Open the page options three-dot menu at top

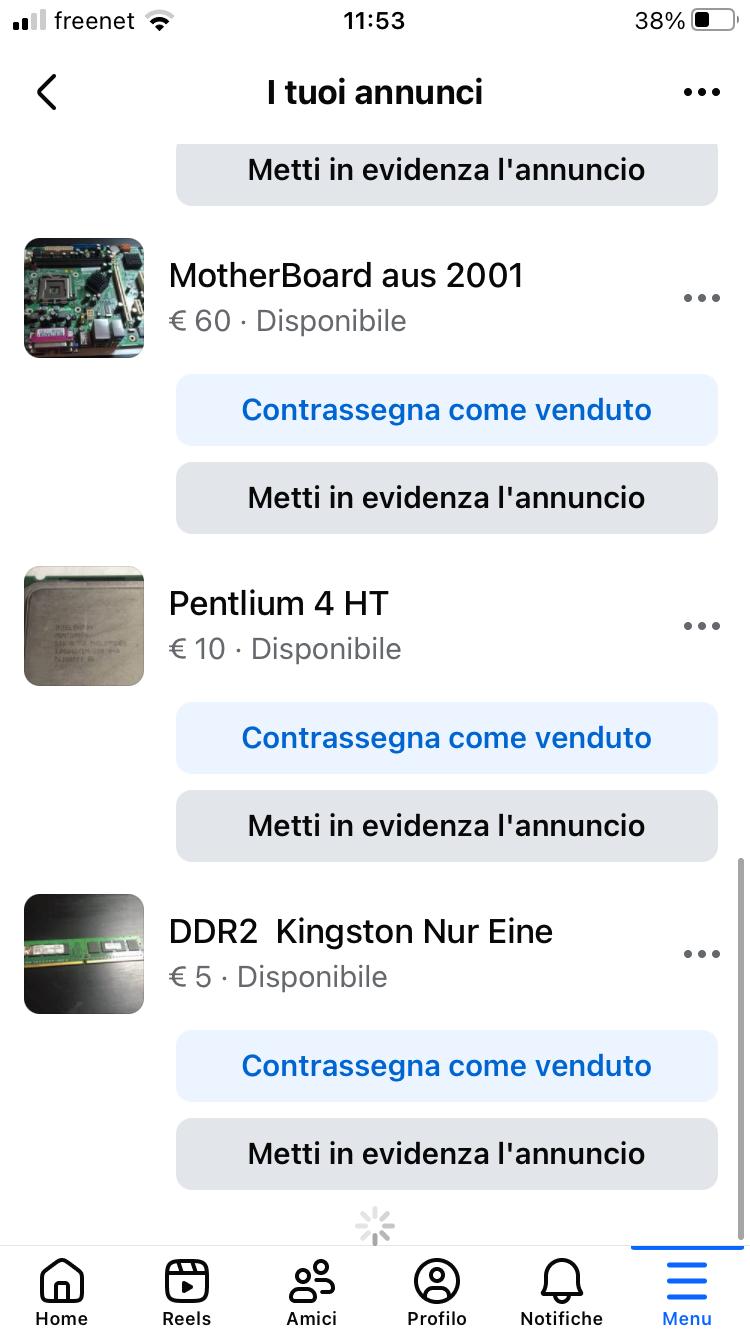coord(701,91)
